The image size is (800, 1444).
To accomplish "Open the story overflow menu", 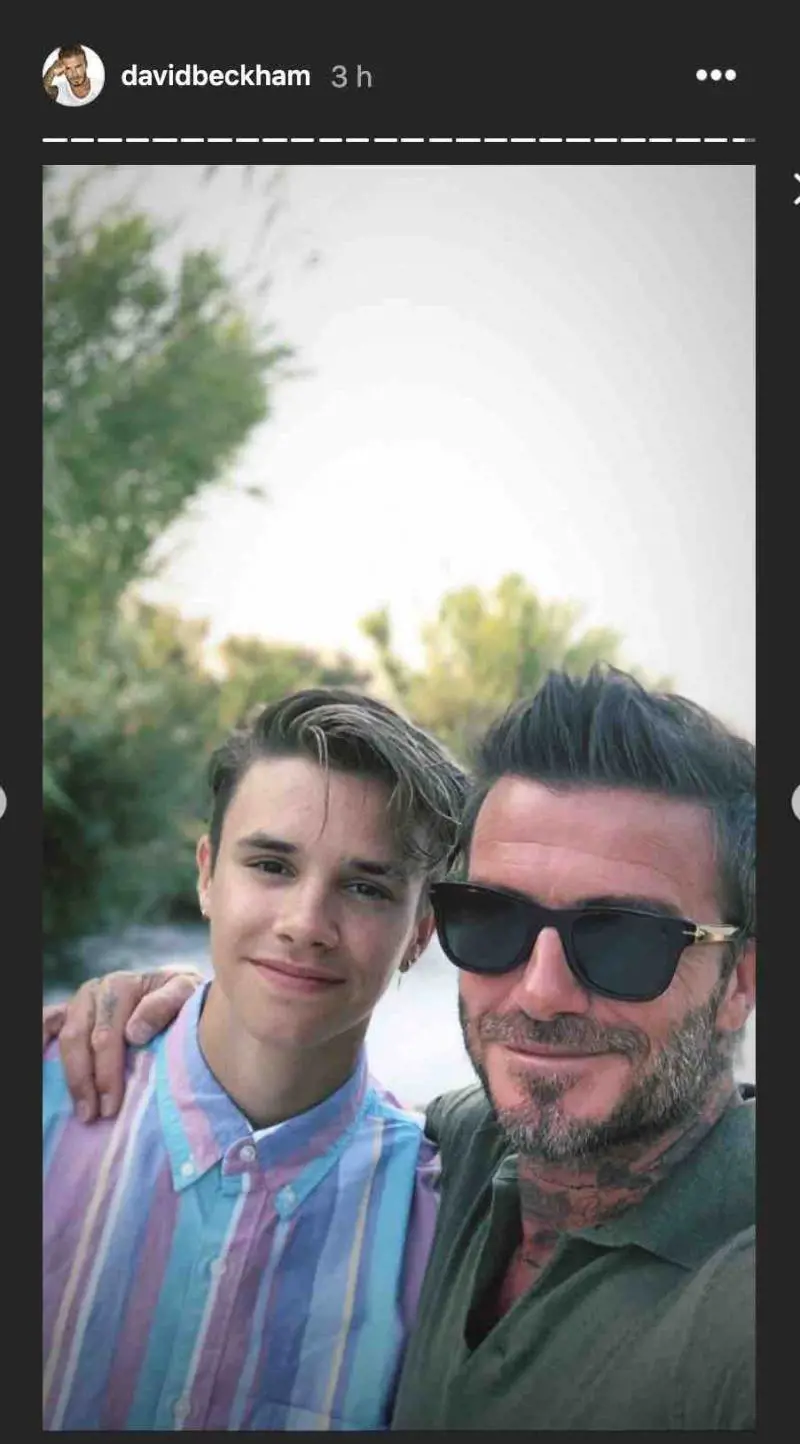I will 716,76.
